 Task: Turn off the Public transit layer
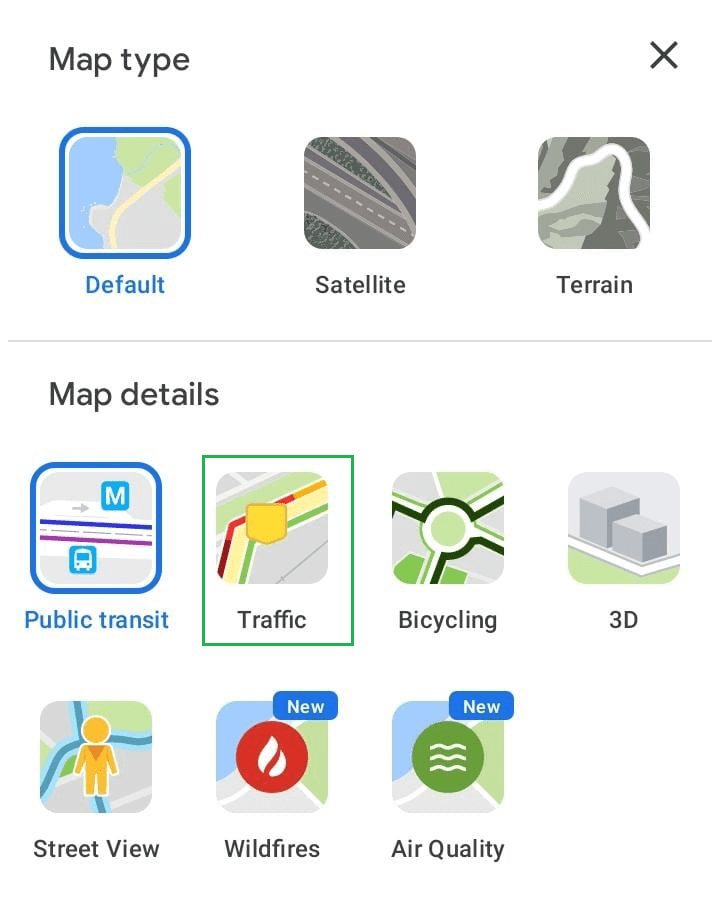pyautogui.click(x=96, y=528)
